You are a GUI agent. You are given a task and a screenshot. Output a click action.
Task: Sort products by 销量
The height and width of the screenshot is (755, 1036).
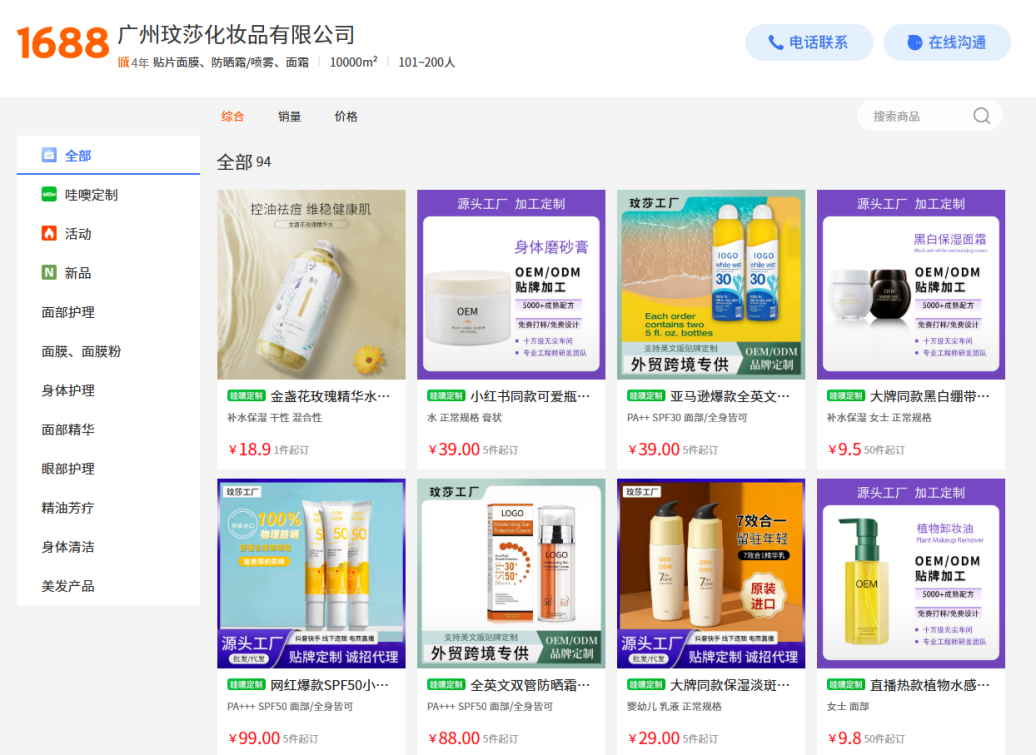[289, 116]
